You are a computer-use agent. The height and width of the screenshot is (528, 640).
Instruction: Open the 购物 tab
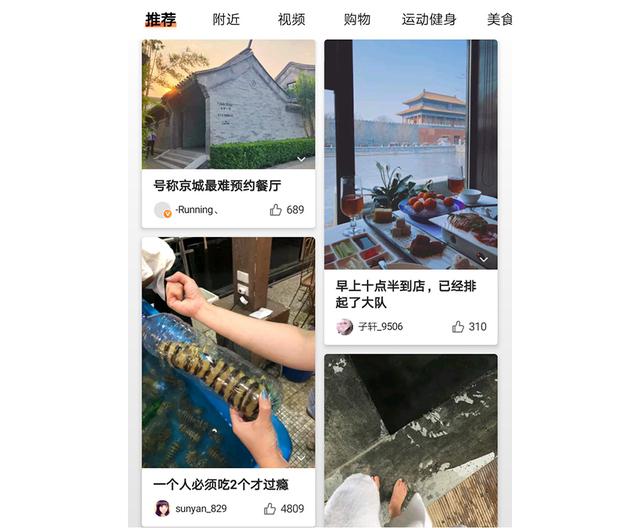point(357,19)
